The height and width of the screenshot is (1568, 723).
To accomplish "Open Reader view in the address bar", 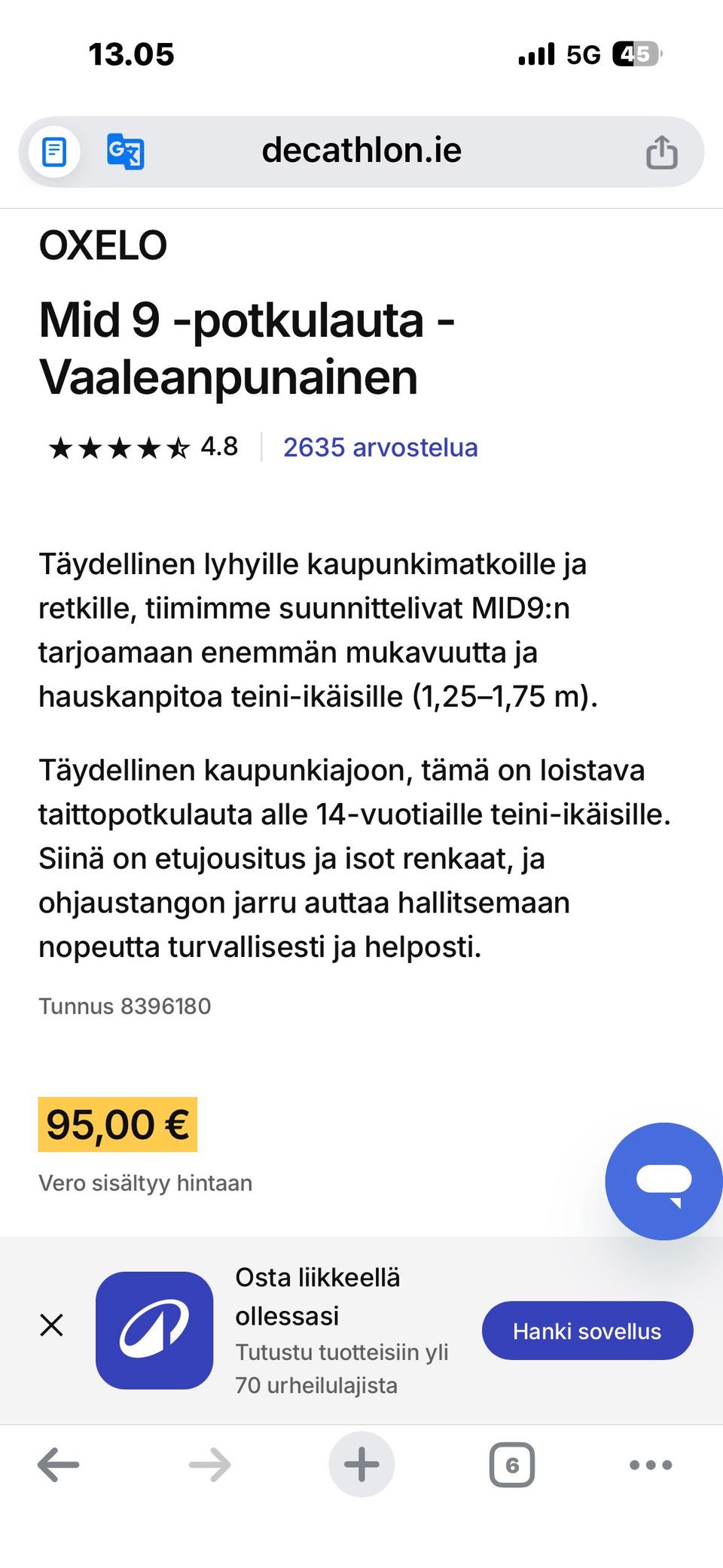I will click(x=53, y=151).
